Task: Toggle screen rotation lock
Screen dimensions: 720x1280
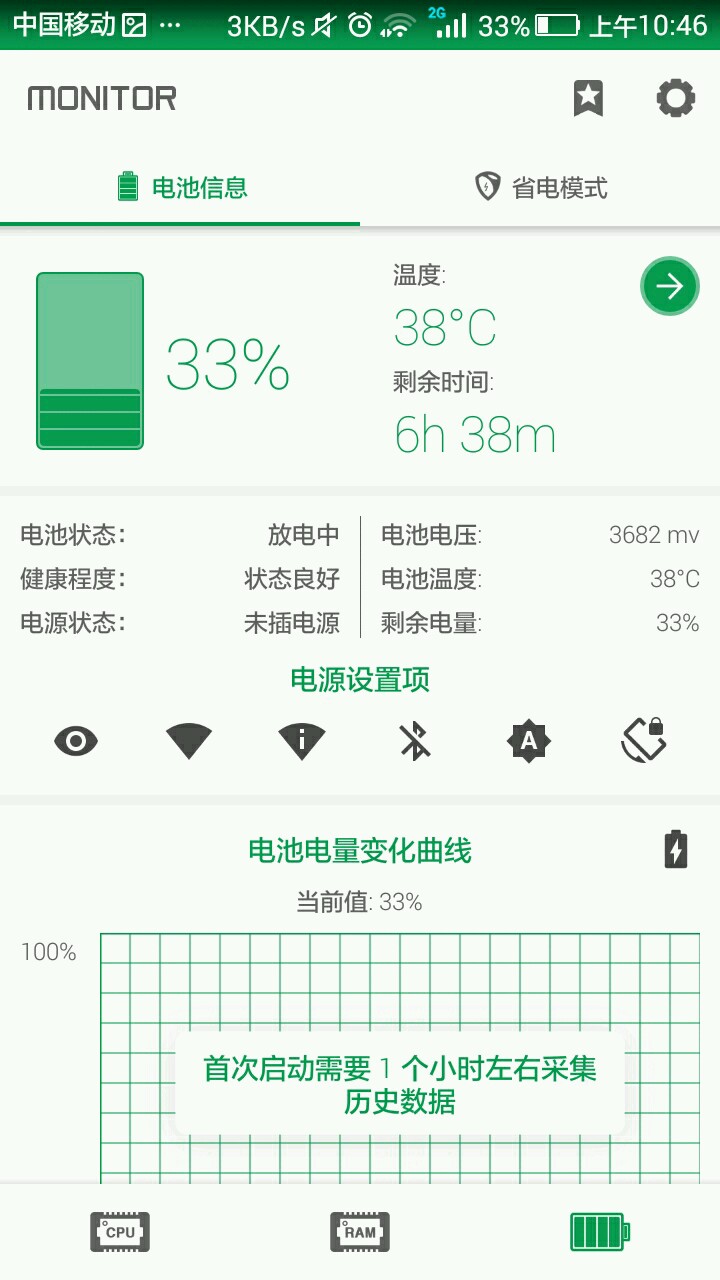Action: click(644, 741)
